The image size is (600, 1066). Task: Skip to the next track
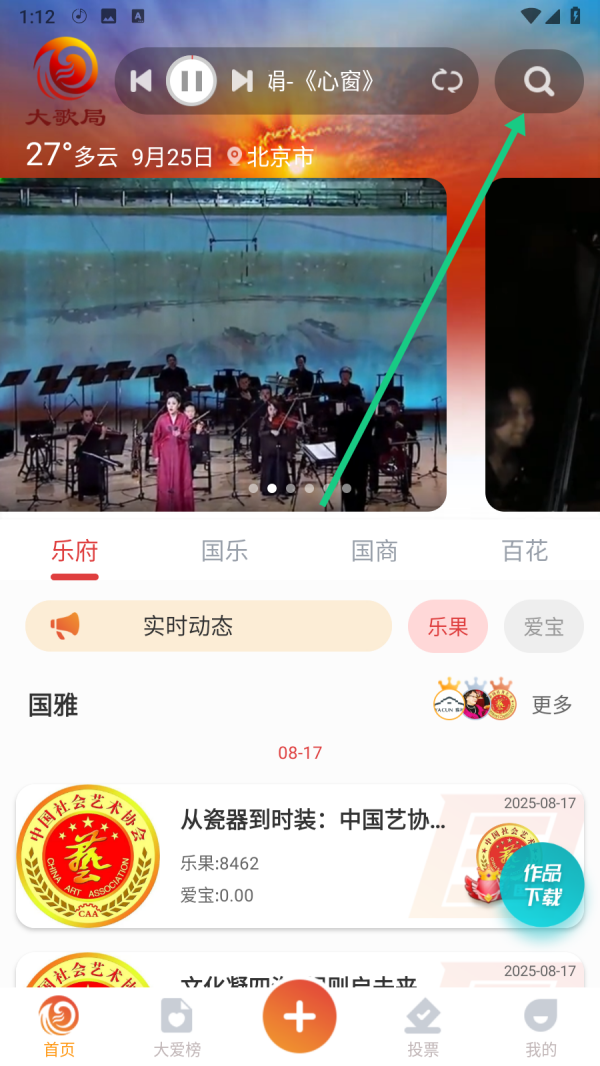242,81
